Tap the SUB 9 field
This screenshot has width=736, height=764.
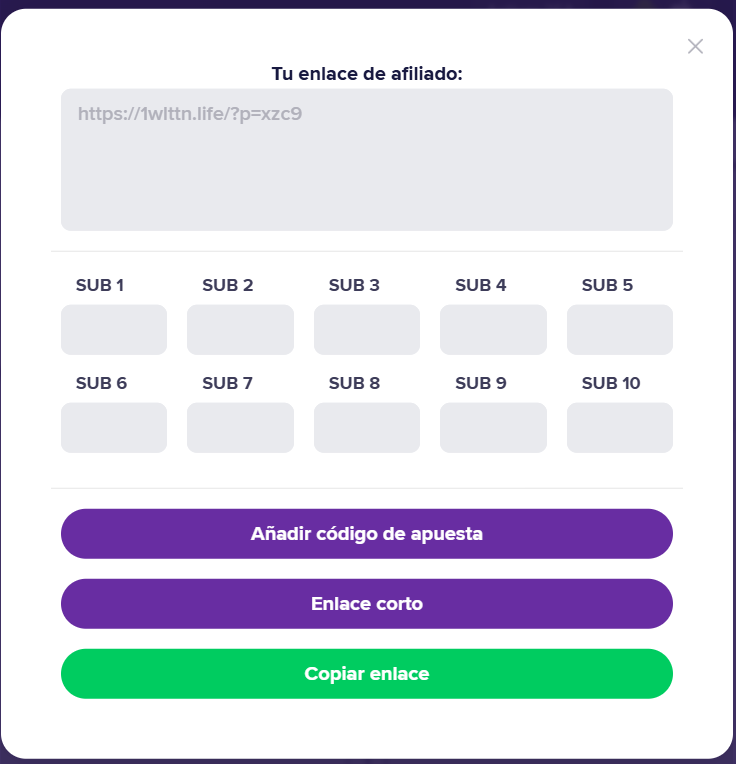click(x=493, y=428)
